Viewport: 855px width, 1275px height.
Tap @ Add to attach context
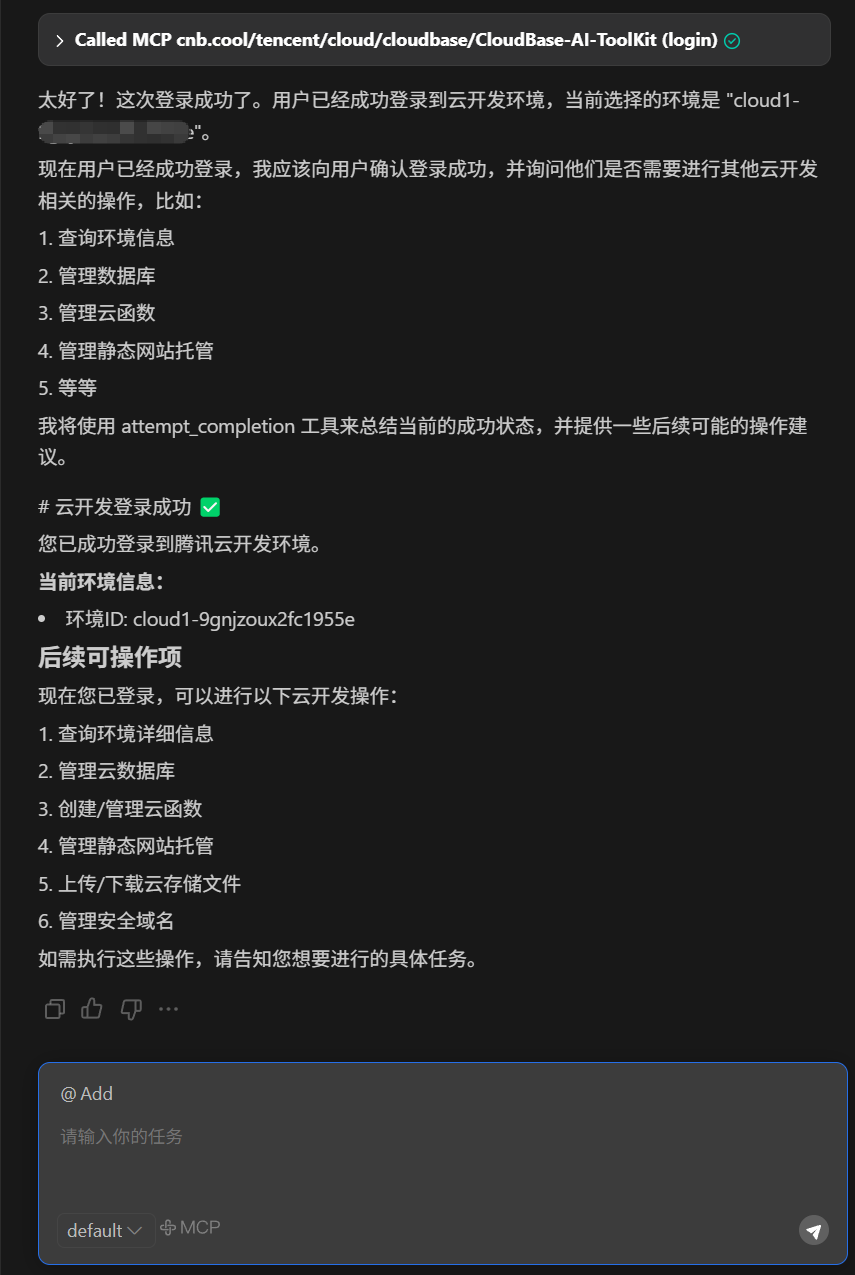click(87, 1094)
